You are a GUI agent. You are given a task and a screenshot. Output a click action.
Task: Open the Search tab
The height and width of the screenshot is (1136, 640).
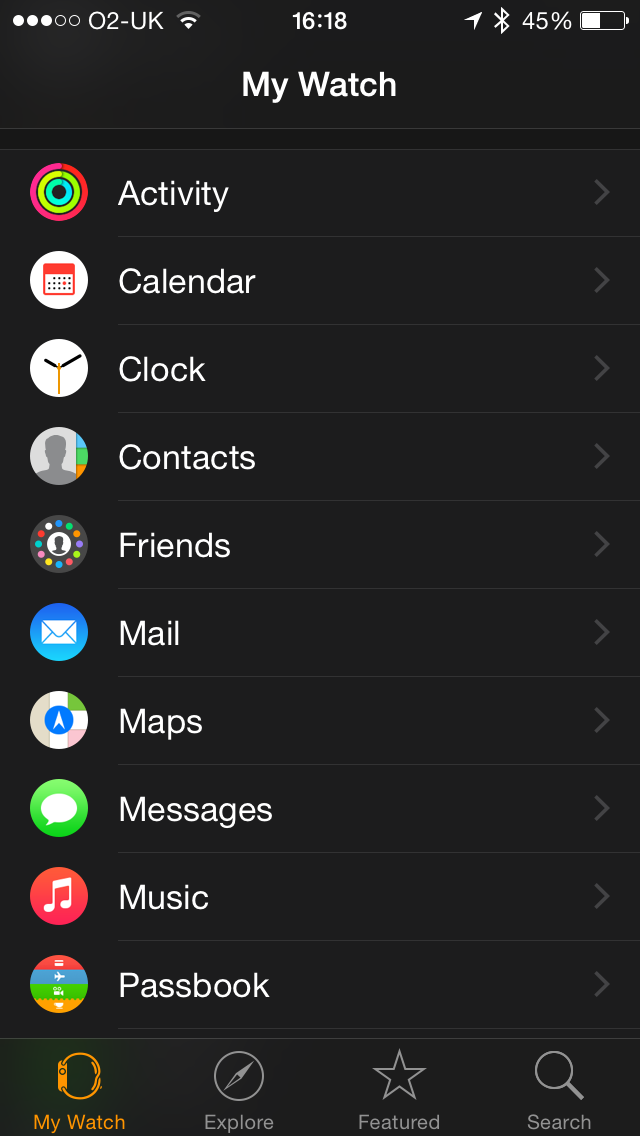tap(559, 1090)
